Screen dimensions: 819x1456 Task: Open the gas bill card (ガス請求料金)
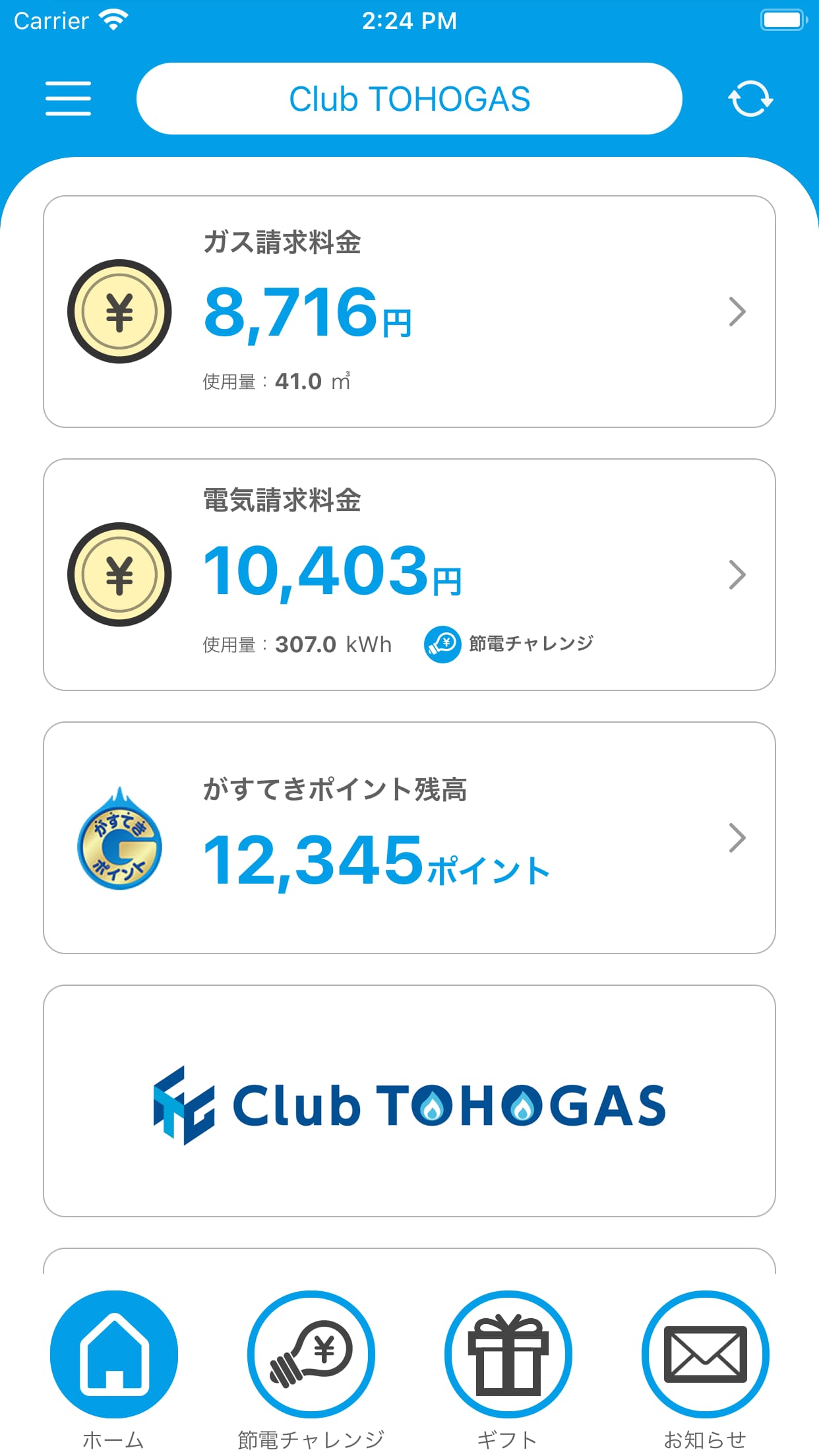click(409, 311)
